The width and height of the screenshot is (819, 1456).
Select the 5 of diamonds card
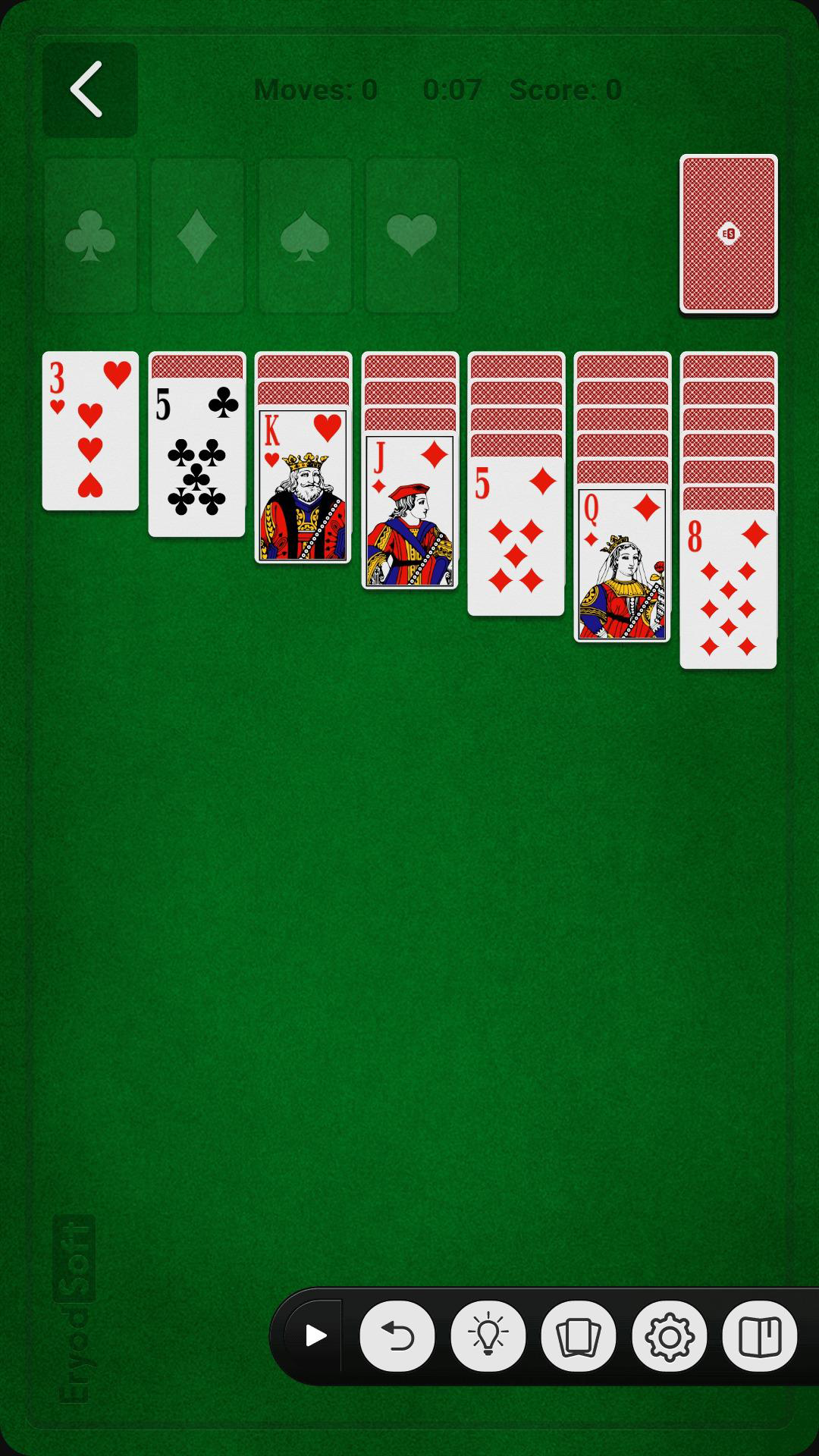(x=516, y=537)
